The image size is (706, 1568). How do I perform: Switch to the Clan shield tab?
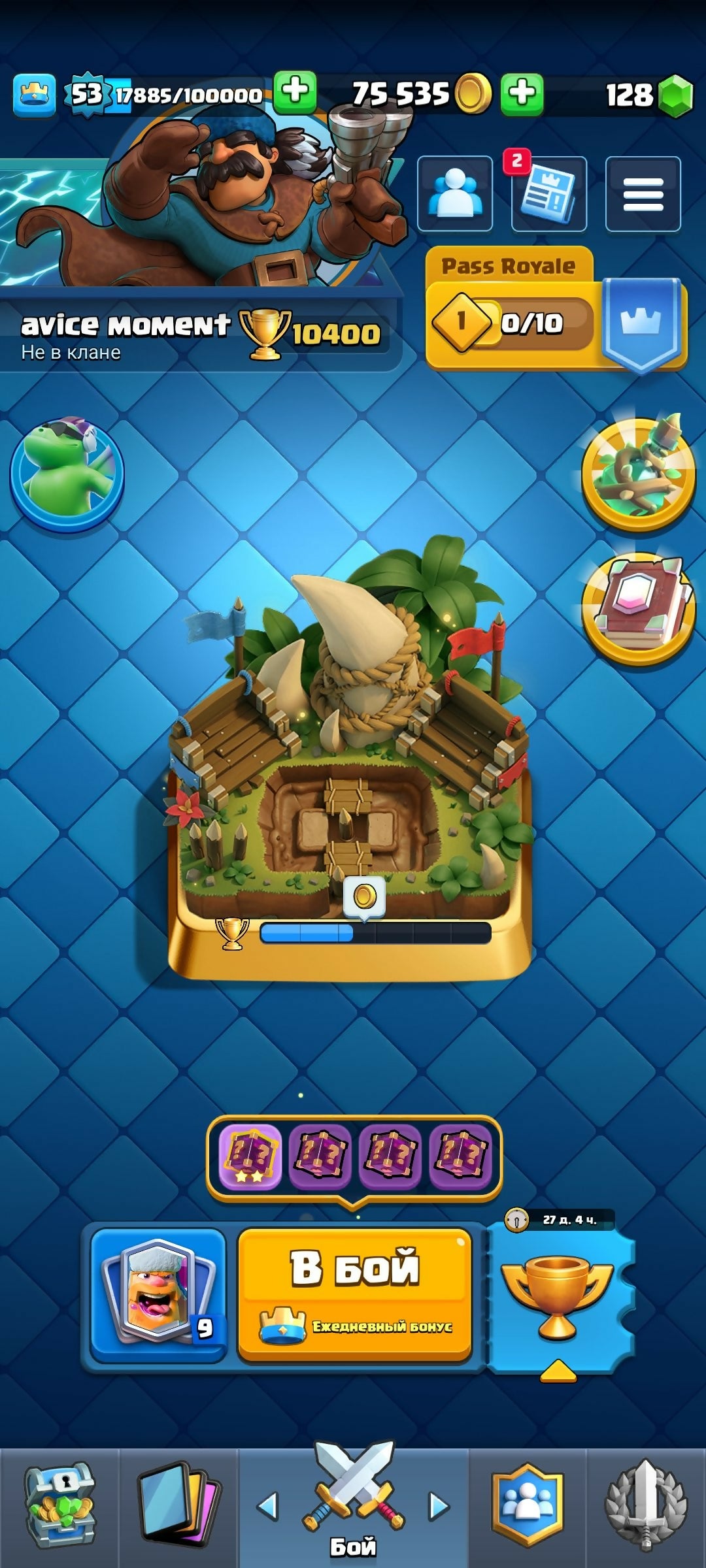point(527,1506)
